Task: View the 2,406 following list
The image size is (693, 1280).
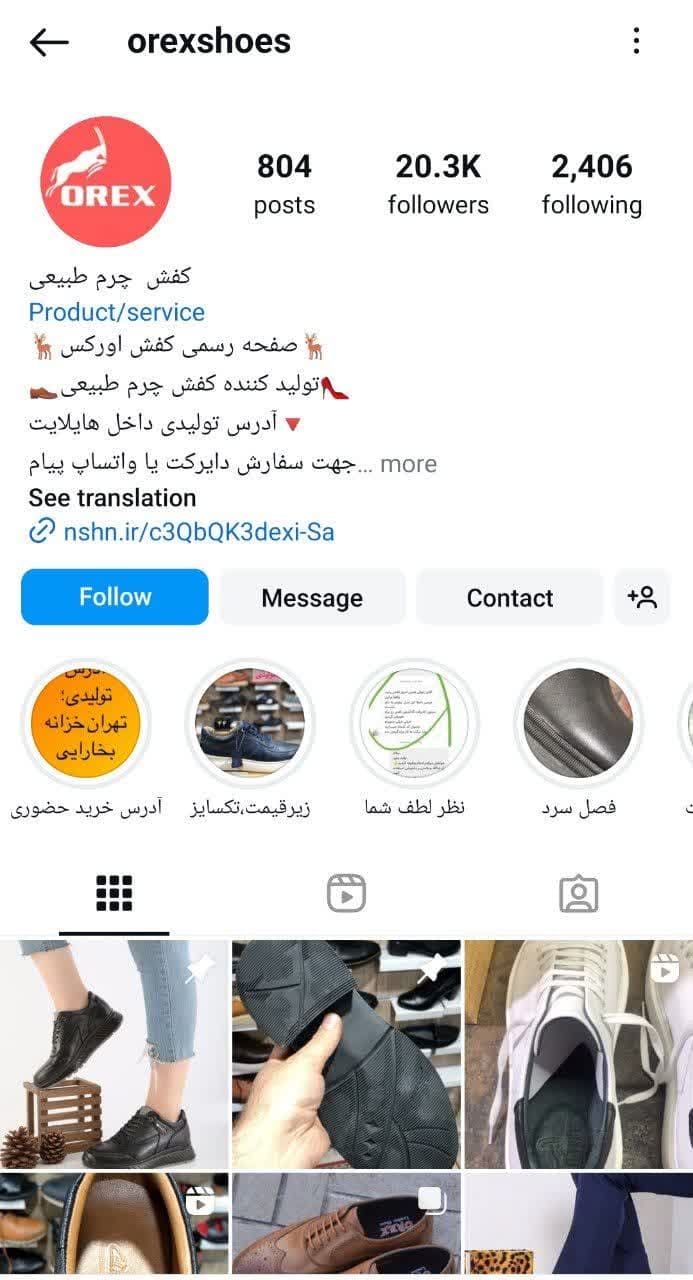Action: (591, 184)
